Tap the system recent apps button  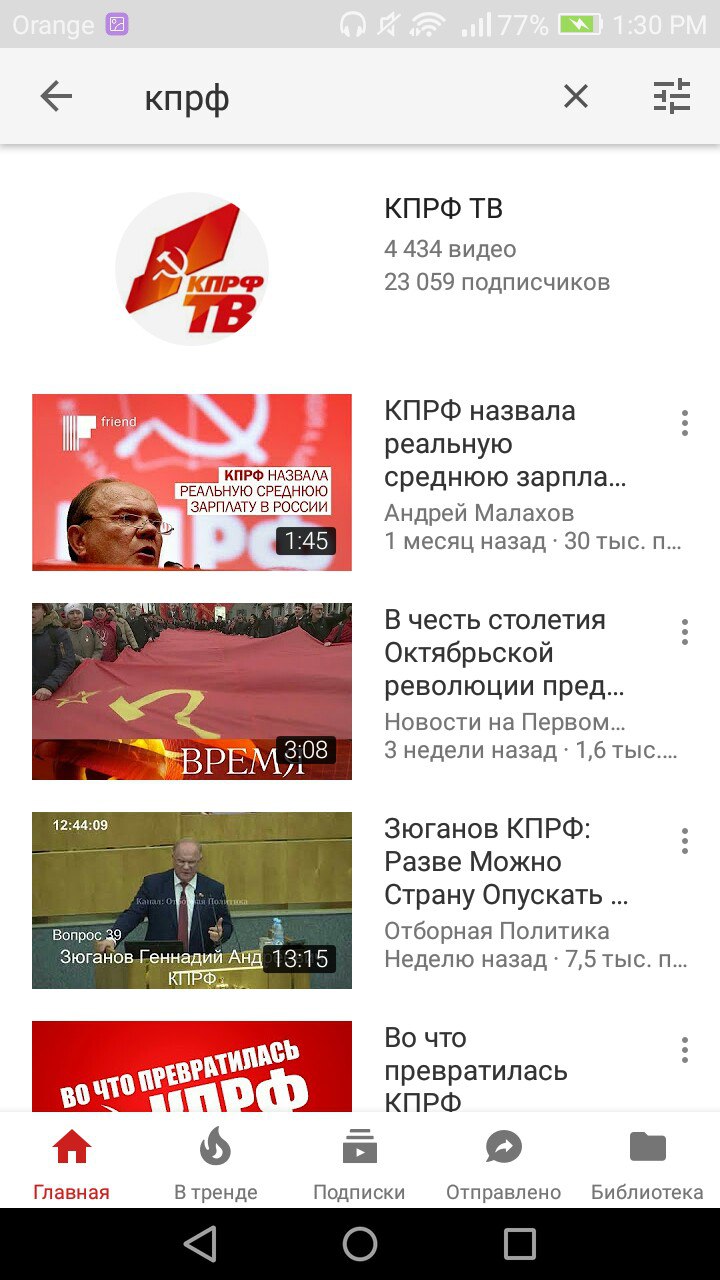[x=520, y=1244]
